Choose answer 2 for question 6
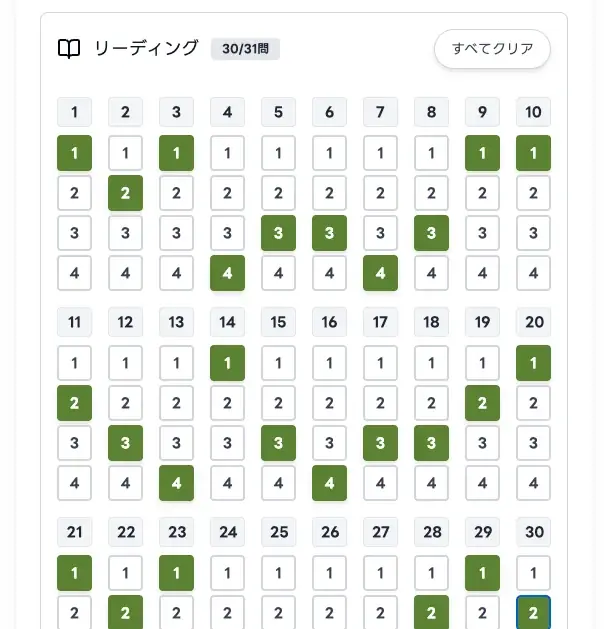Viewport: 611px width, 629px height. [x=330, y=193]
